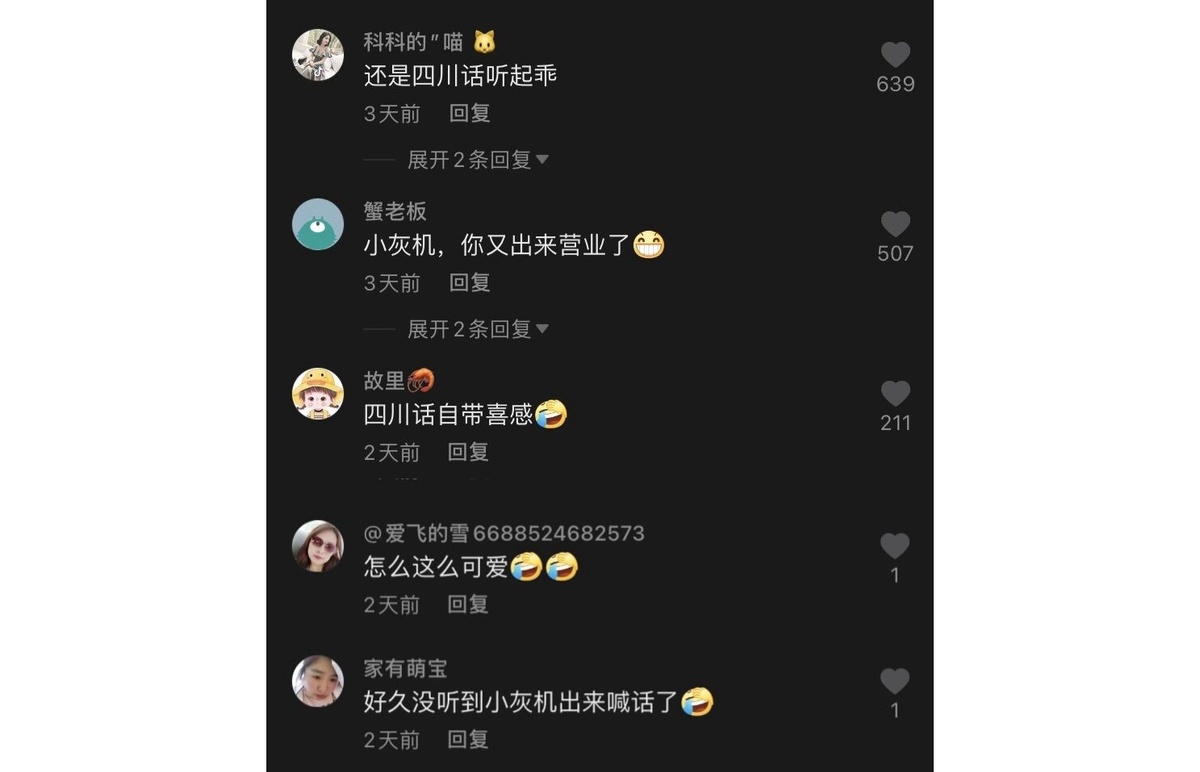Expand 2 replies under 蟹老板's comment
Viewport: 1200px width, 772px height.
pos(477,329)
